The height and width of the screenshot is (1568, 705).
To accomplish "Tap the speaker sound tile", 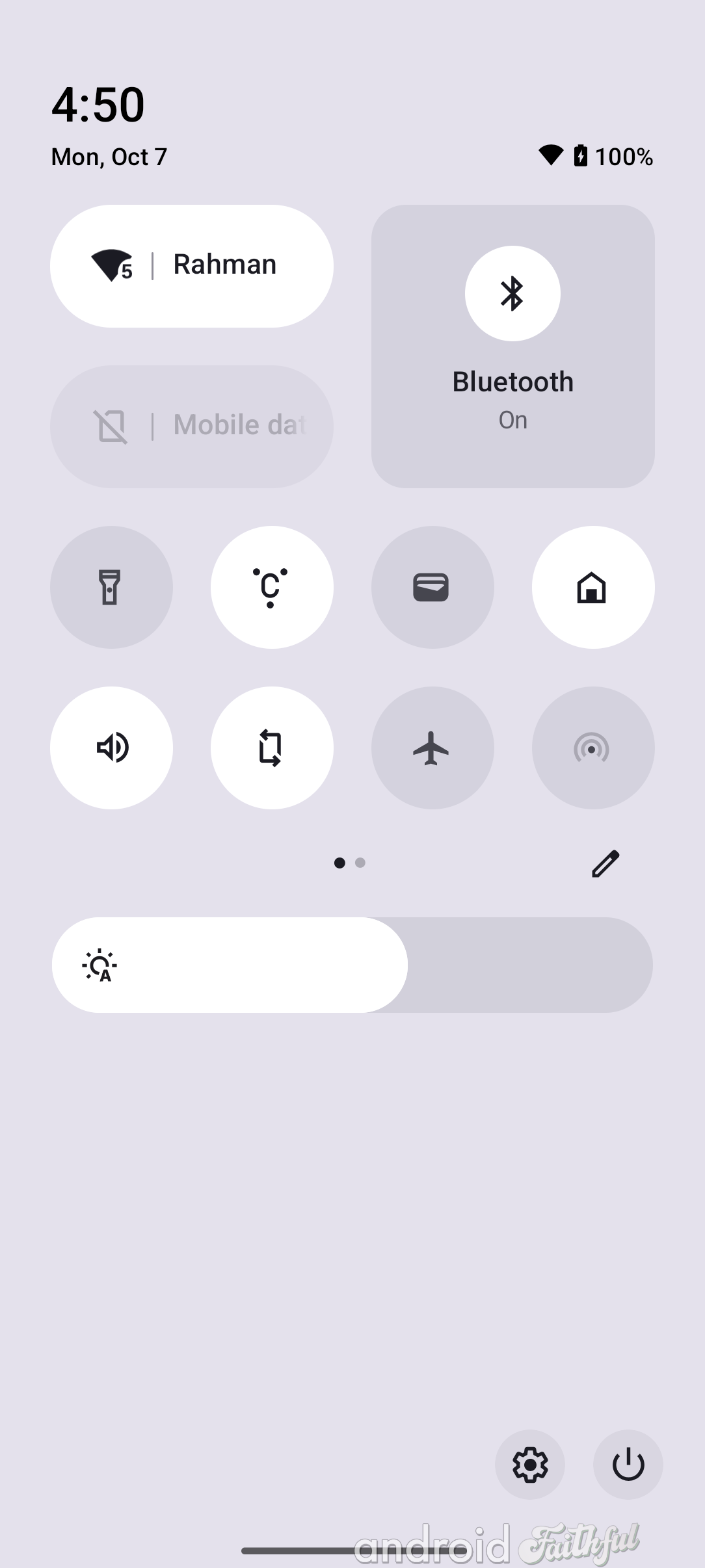I will (x=112, y=748).
